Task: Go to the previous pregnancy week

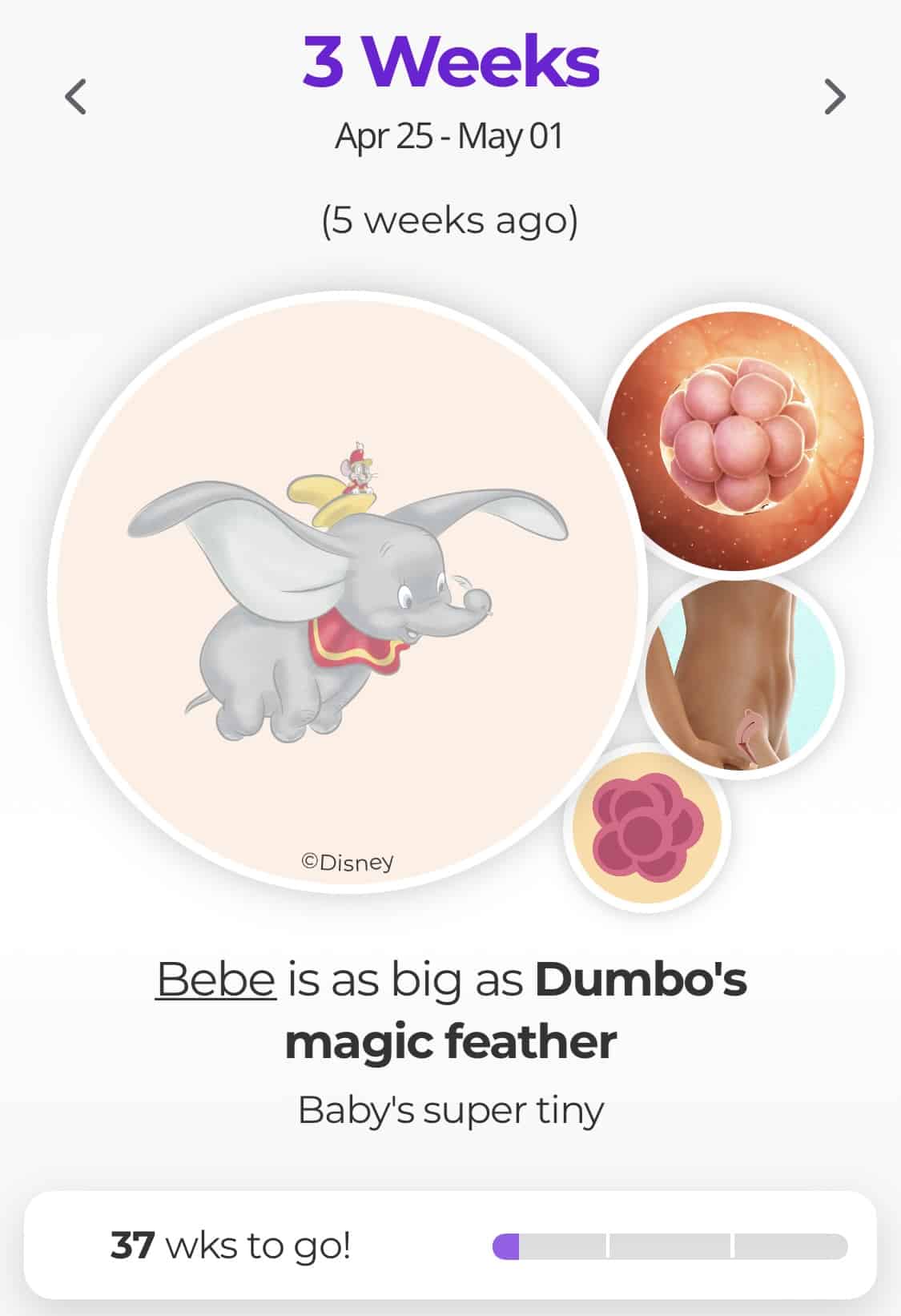Action: click(75, 97)
